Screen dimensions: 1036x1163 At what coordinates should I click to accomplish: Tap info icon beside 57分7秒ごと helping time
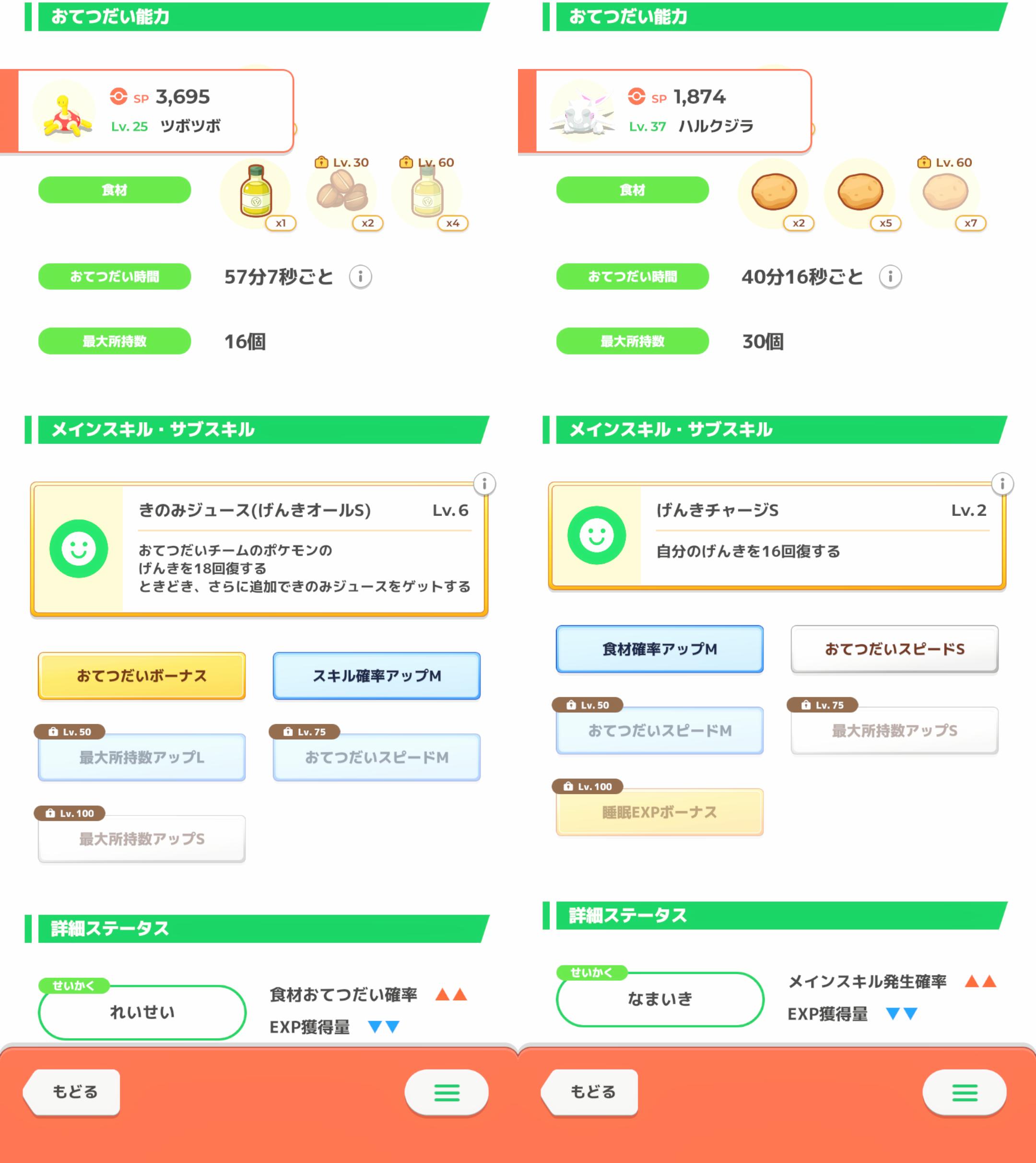point(360,277)
